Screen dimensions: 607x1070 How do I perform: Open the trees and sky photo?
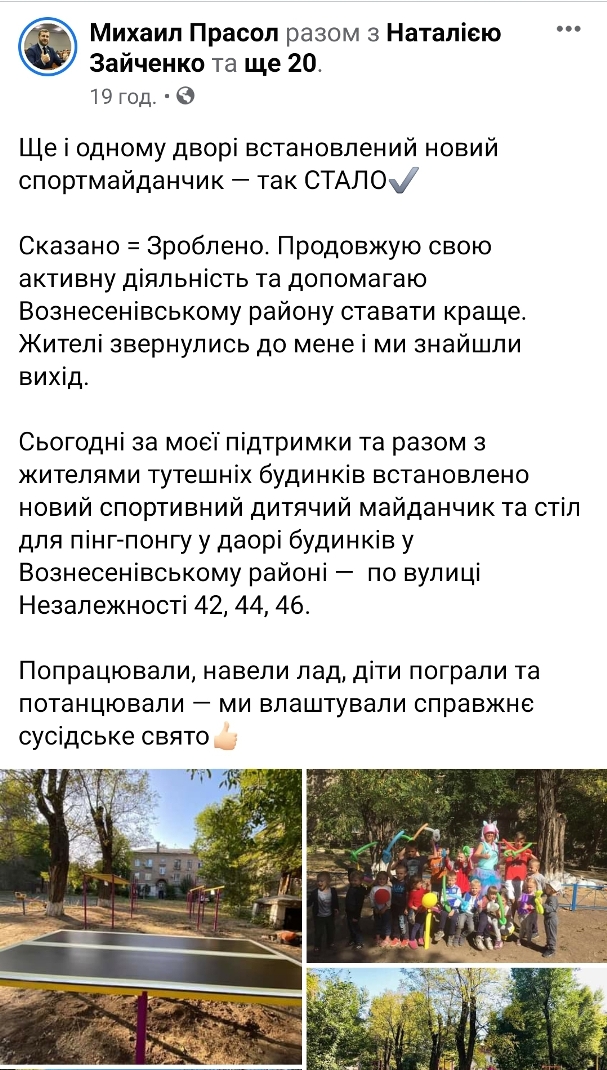[456, 1020]
